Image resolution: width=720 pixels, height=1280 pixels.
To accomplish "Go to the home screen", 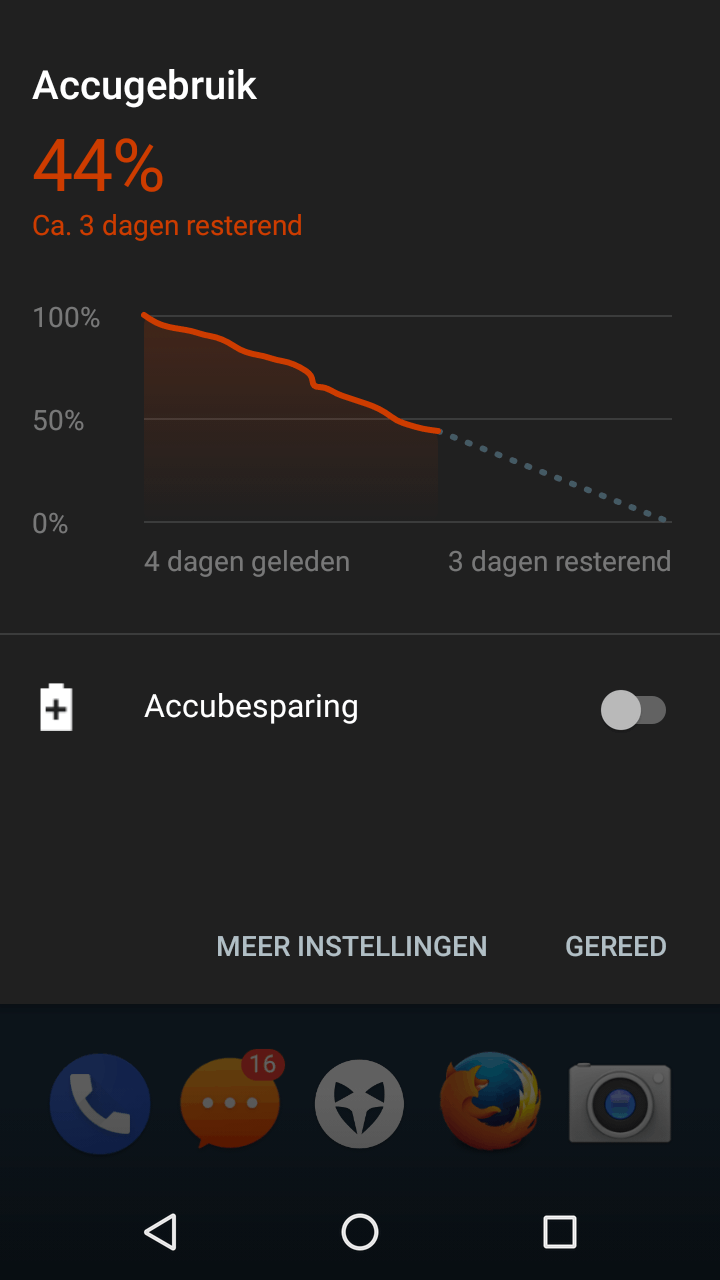I will point(360,1232).
